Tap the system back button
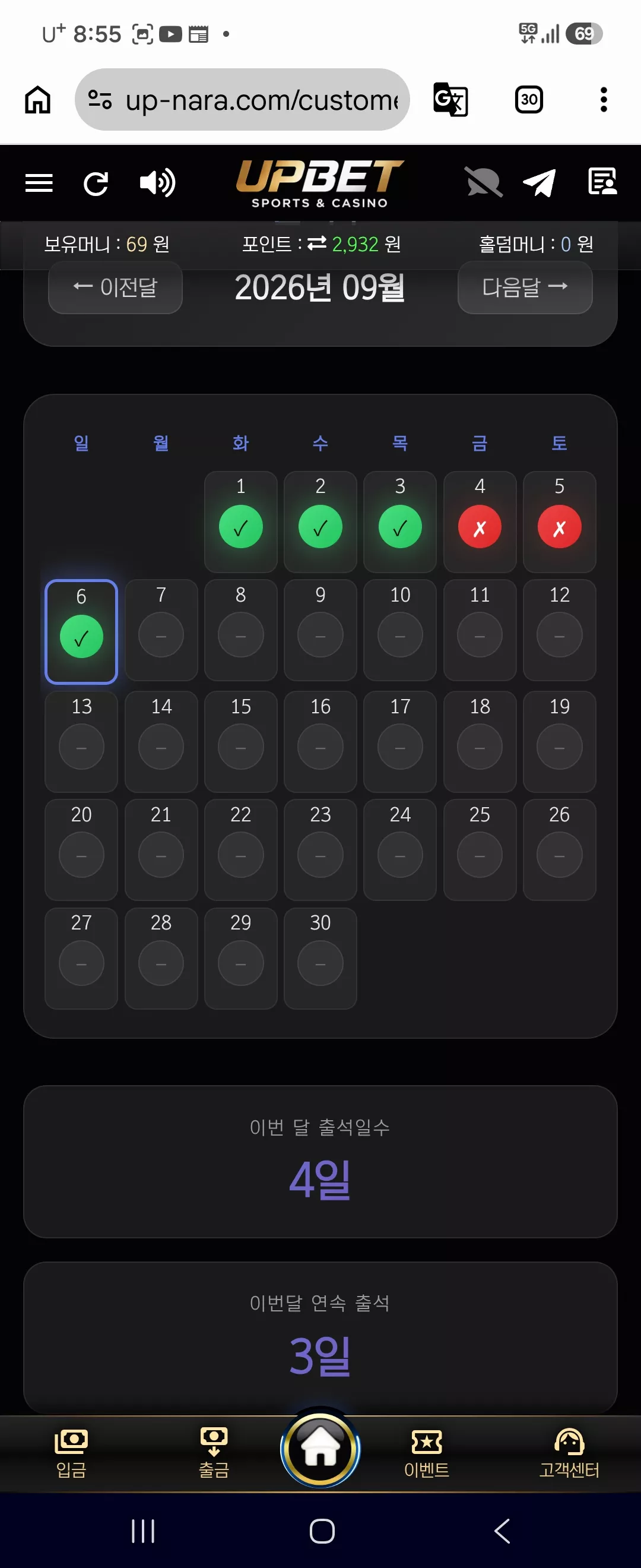The width and height of the screenshot is (641, 1568). coord(502,1531)
